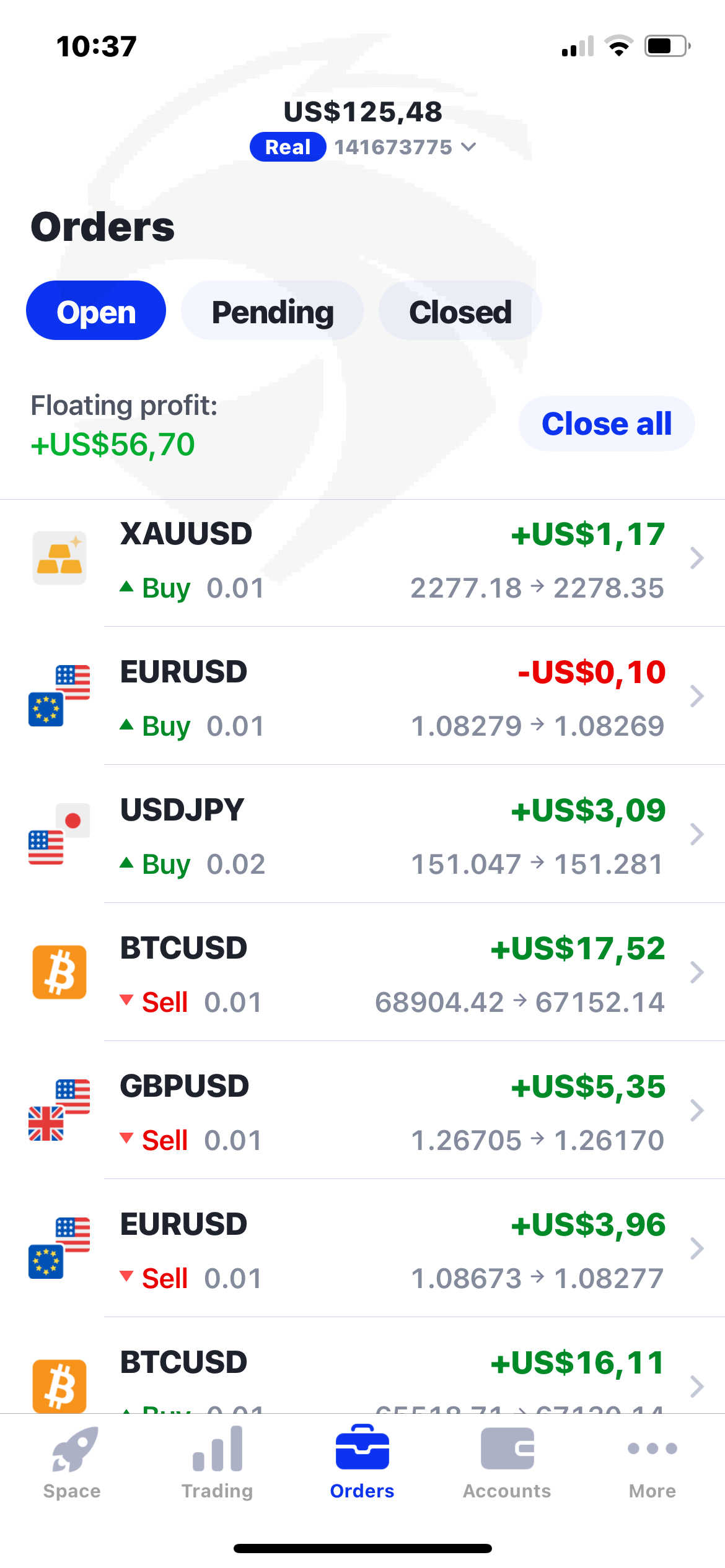Tap the Close all button

(606, 424)
